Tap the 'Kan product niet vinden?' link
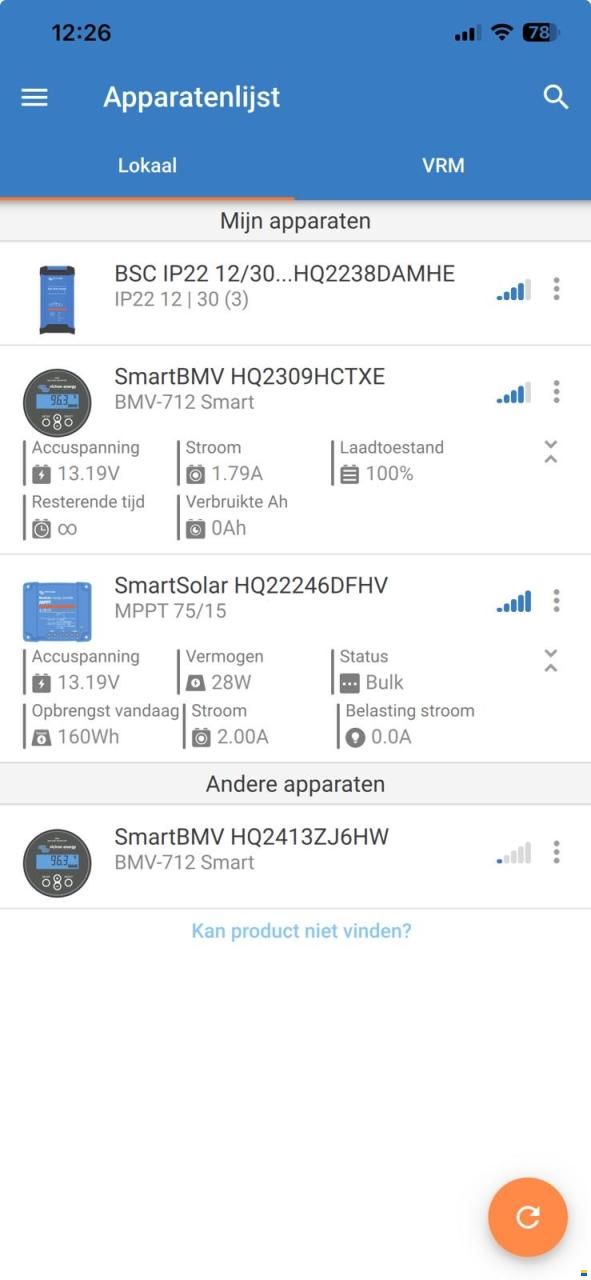The image size is (591, 1280). 301,931
